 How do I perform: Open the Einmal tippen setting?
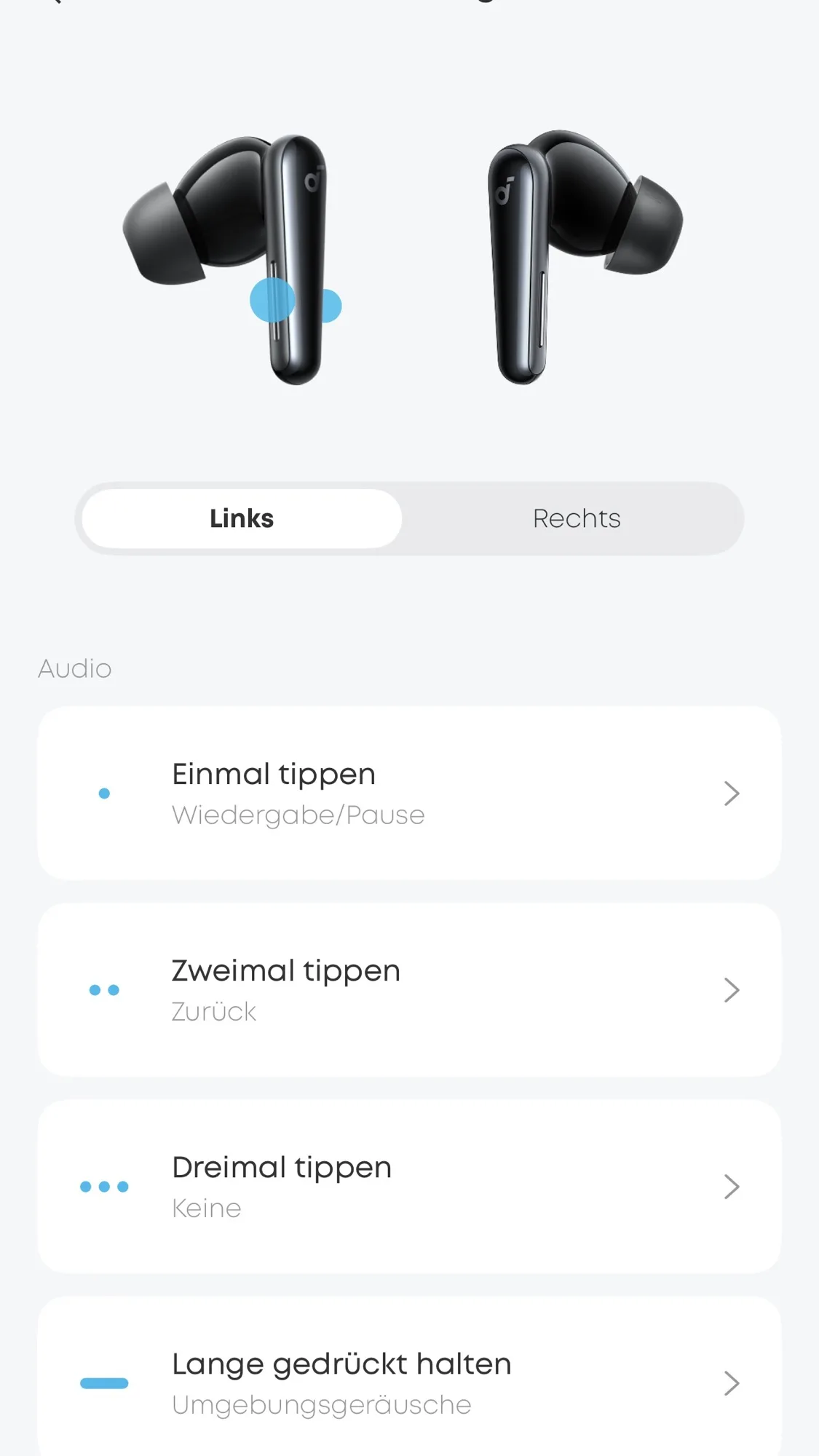click(x=409, y=793)
